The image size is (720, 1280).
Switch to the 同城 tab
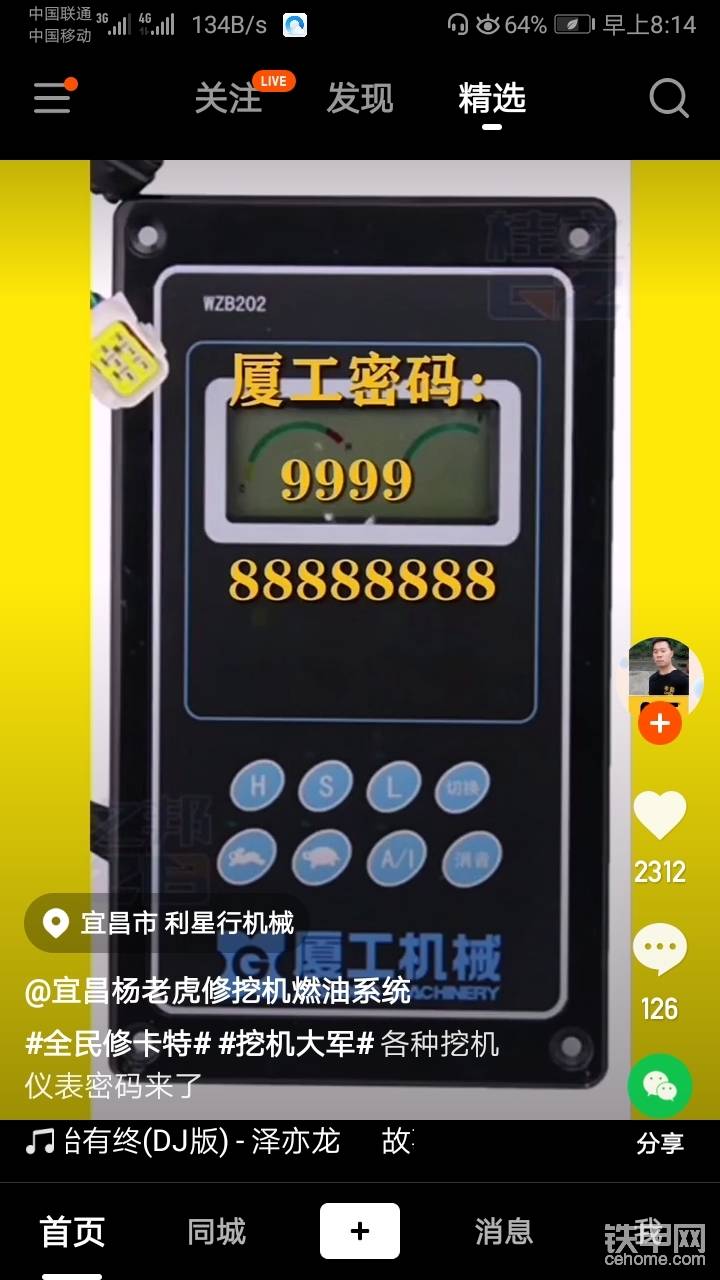pos(216,1232)
